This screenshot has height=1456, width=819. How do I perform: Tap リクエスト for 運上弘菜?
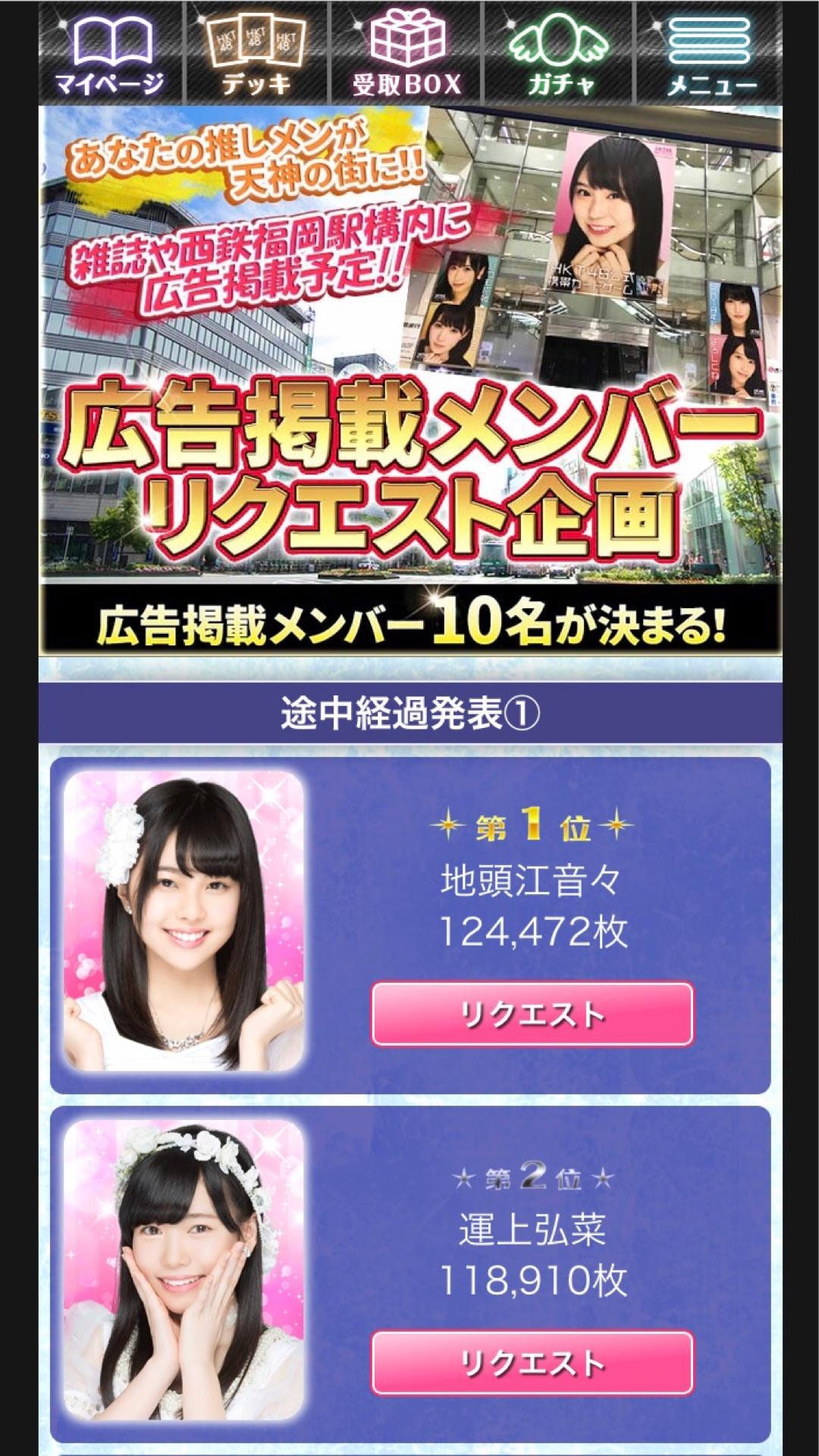[x=532, y=1363]
